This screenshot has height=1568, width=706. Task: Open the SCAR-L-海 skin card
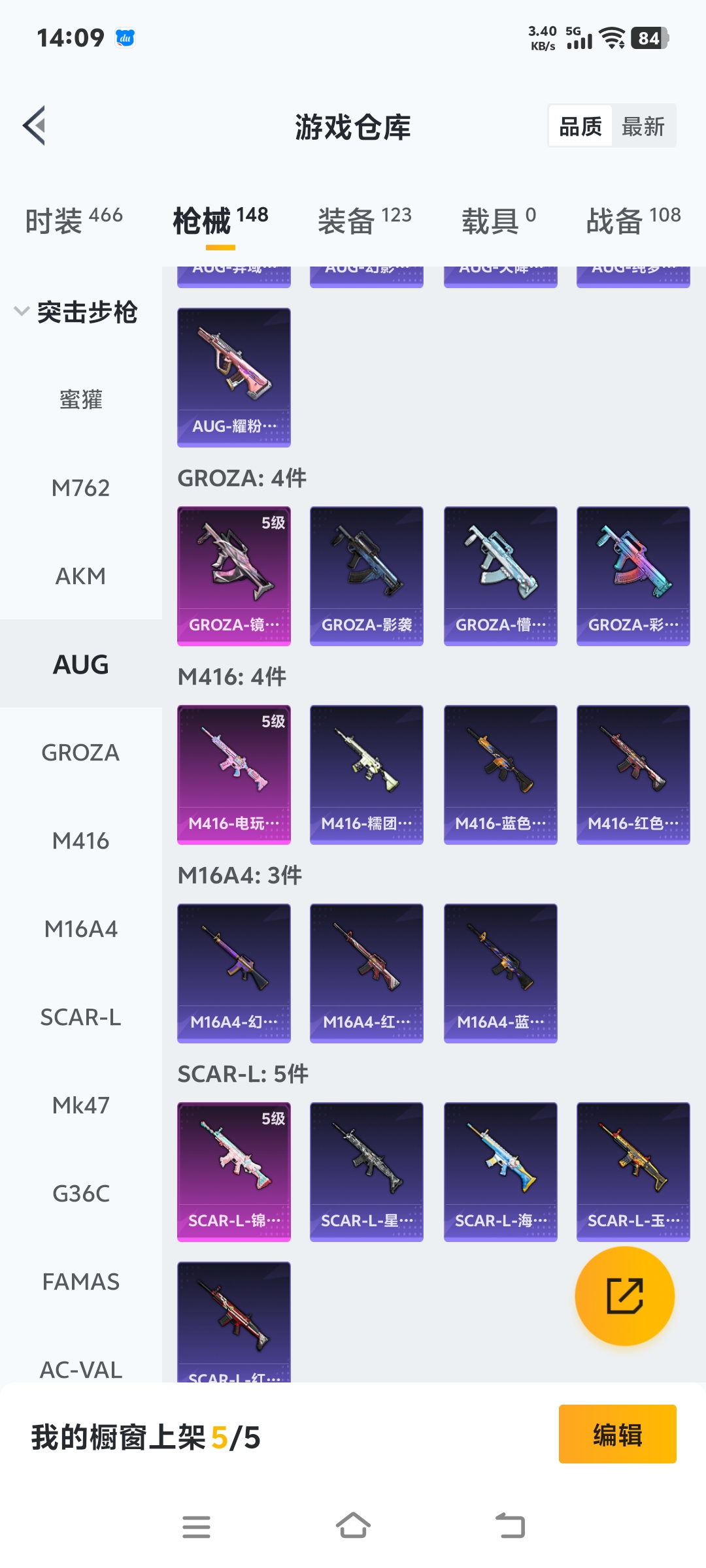coord(500,1171)
